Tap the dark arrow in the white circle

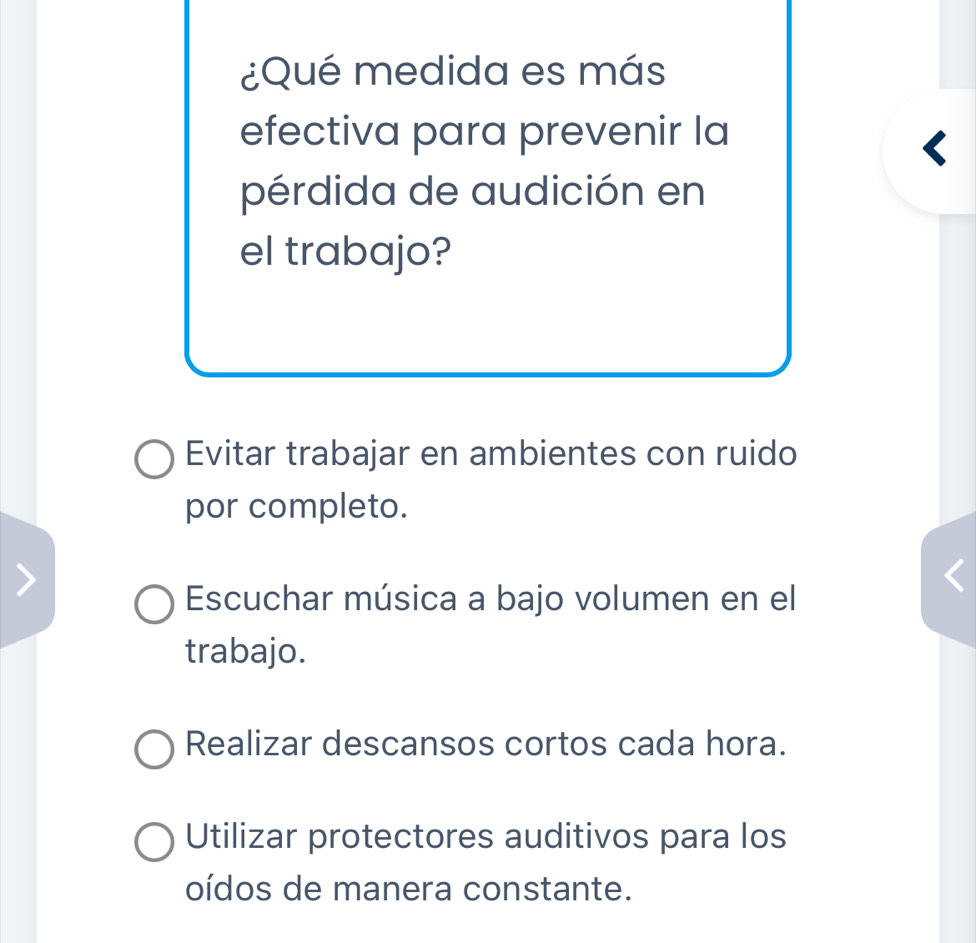tap(935, 151)
